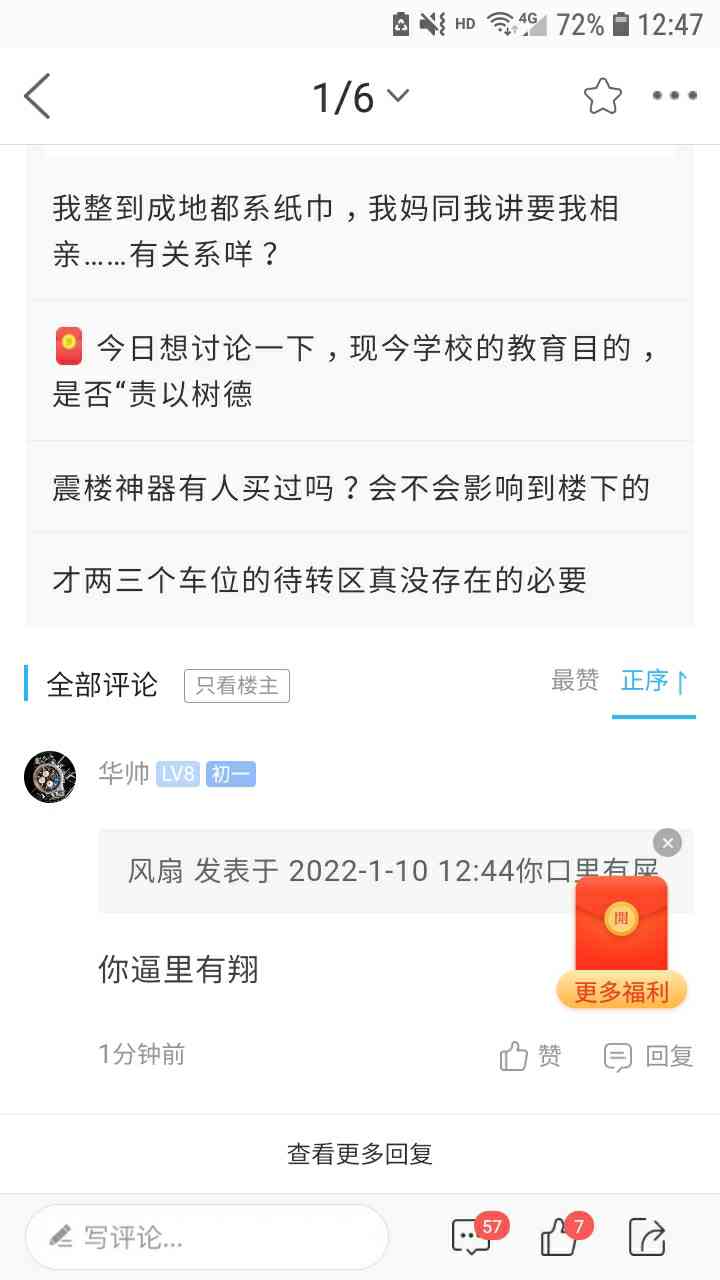
Task: Like 华帅's comment with 赞
Action: point(531,1056)
